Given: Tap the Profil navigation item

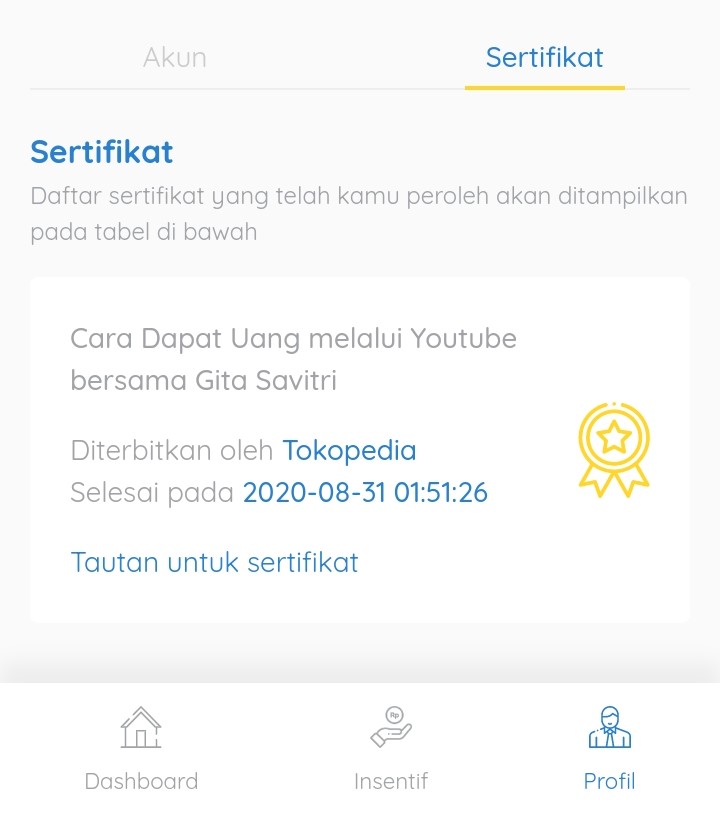Looking at the screenshot, I should coord(609,750).
